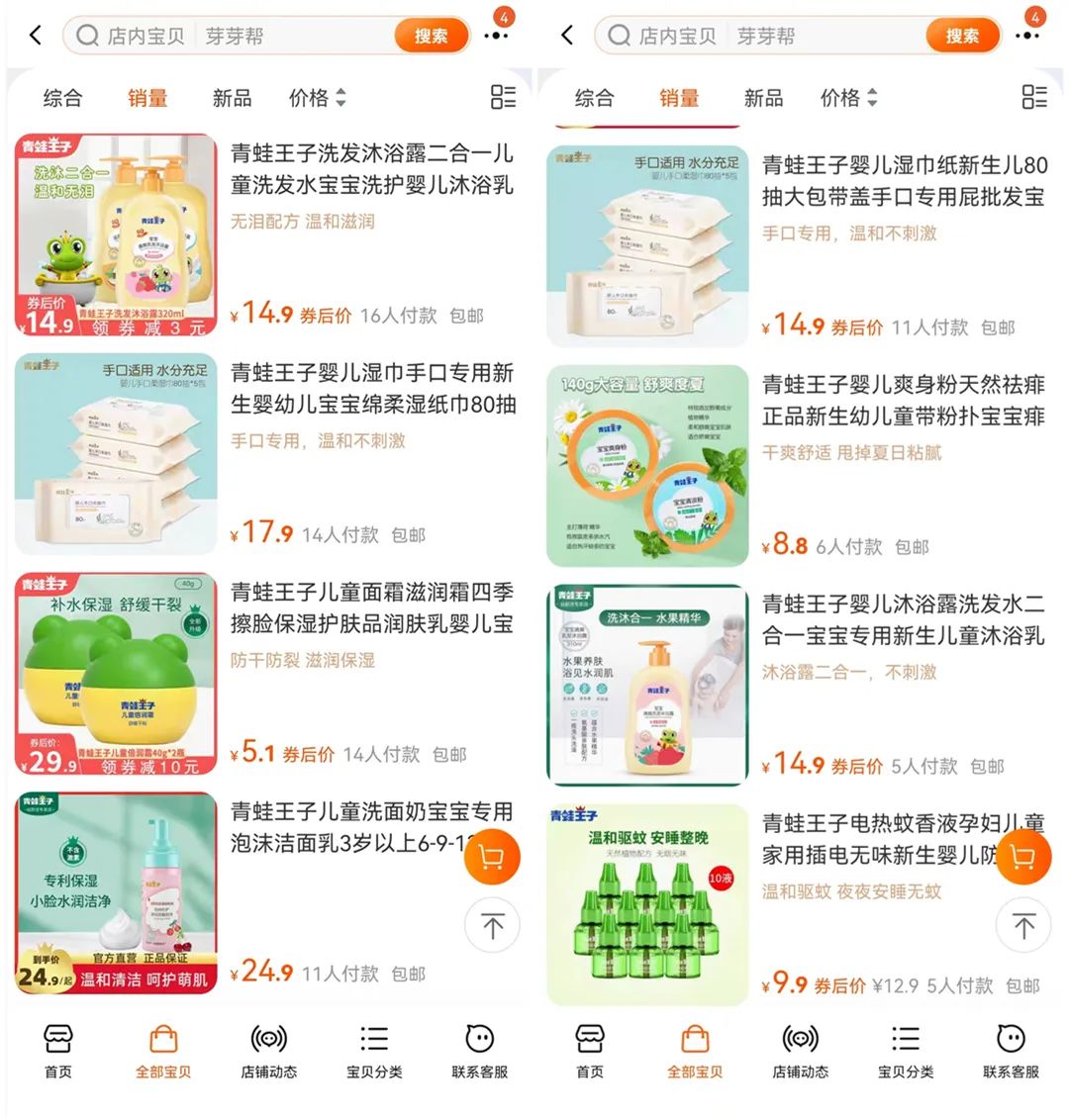Open the 婴儿湿巾纸新生儿80抽大包 product priced ¥14.9
This screenshot has height=1120, width=1069.
click(903, 181)
